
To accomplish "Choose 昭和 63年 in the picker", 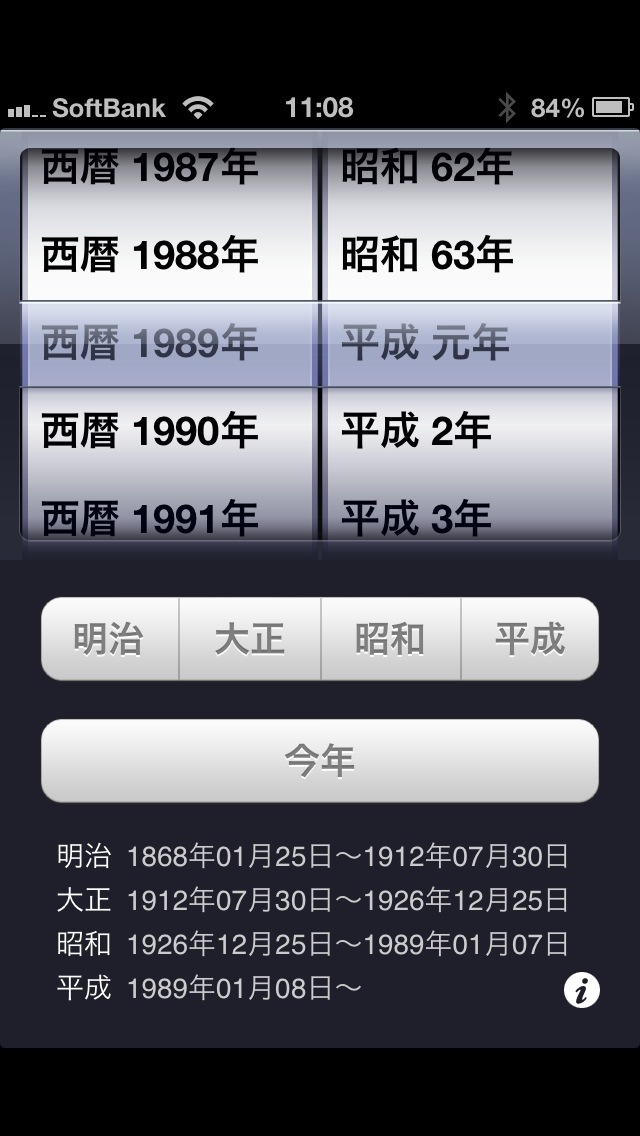I will coord(427,256).
